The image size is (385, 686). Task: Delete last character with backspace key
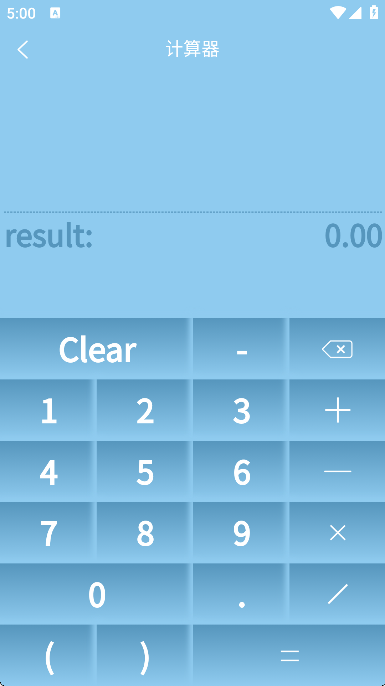pos(337,349)
